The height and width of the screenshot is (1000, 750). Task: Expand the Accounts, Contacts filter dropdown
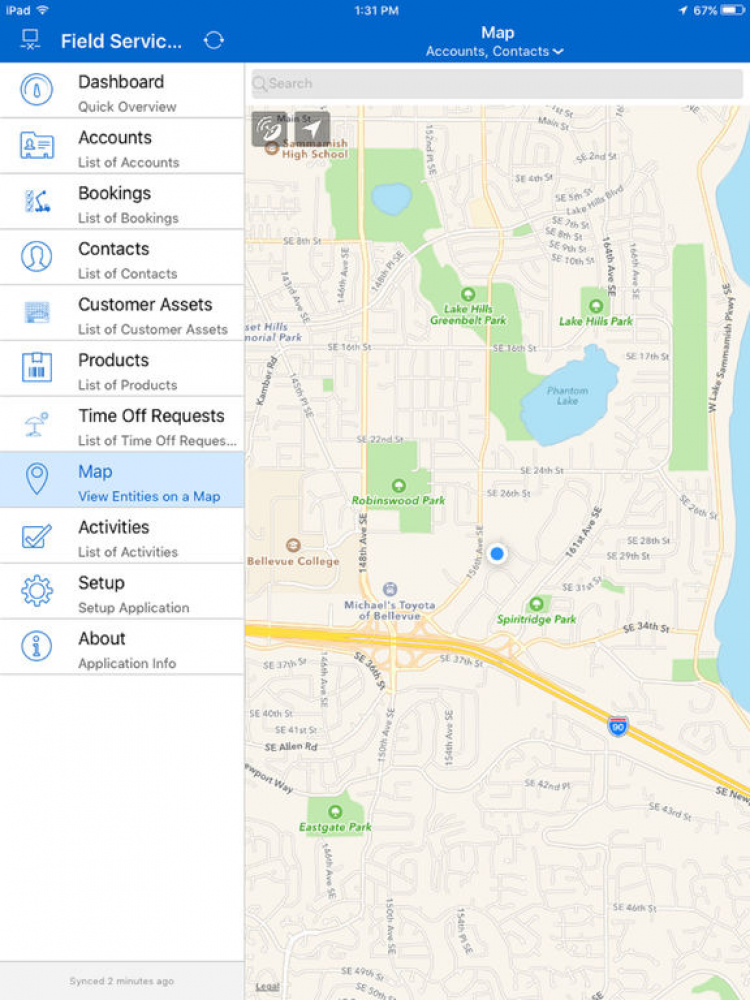pyautogui.click(x=496, y=51)
